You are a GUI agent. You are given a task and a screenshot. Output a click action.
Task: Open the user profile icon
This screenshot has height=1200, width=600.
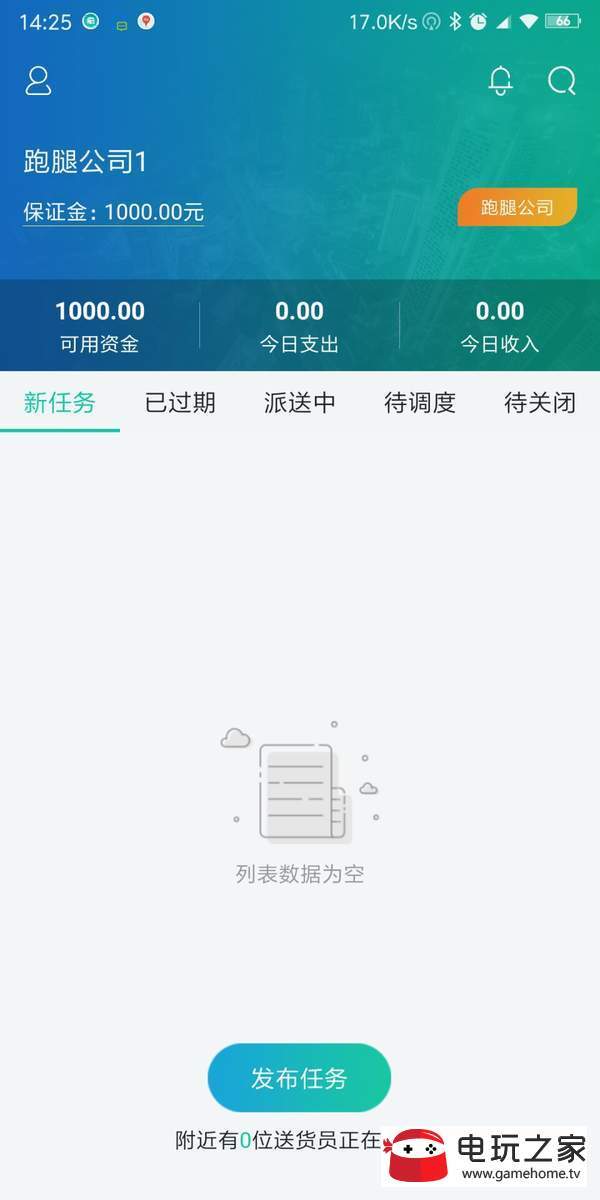pyautogui.click(x=38, y=81)
